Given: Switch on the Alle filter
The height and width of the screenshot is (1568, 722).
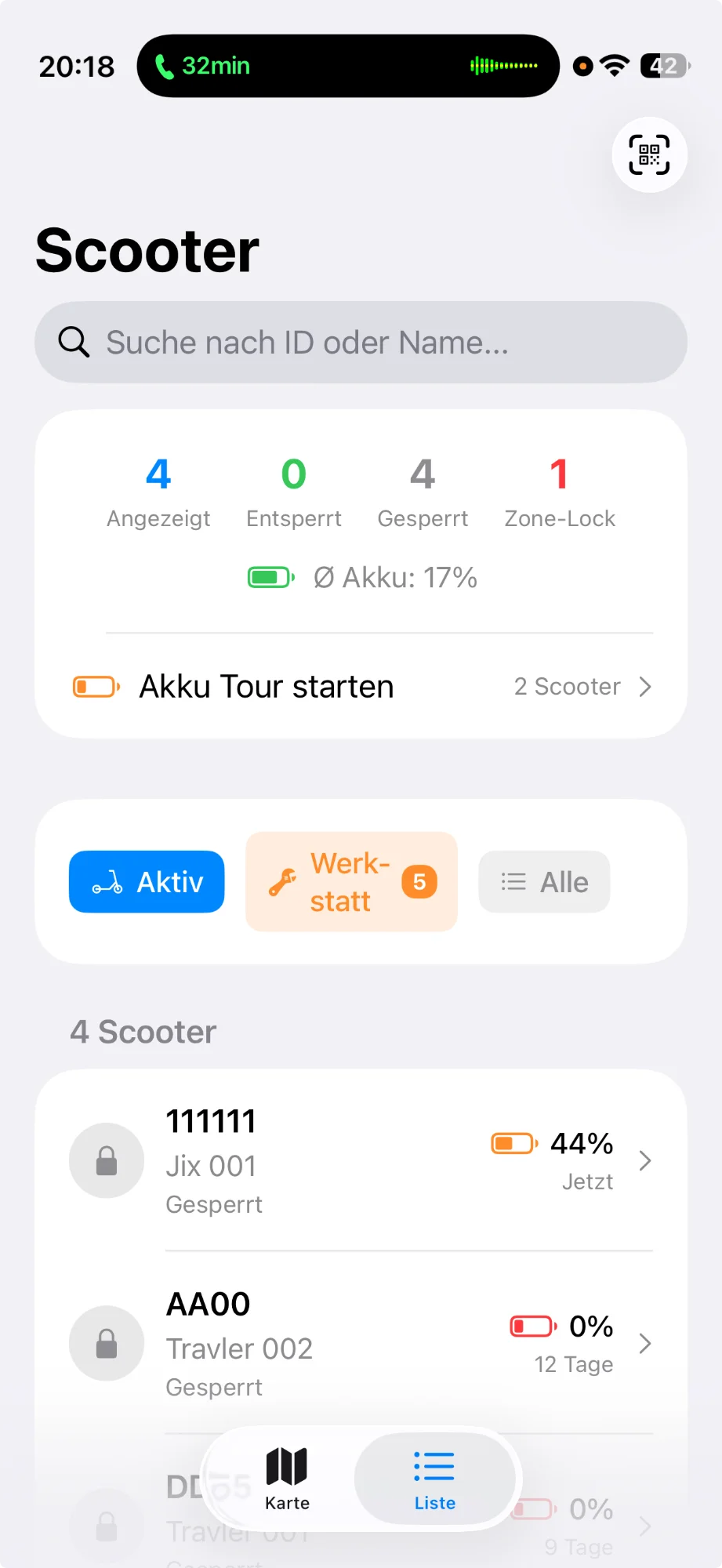Looking at the screenshot, I should tap(543, 881).
